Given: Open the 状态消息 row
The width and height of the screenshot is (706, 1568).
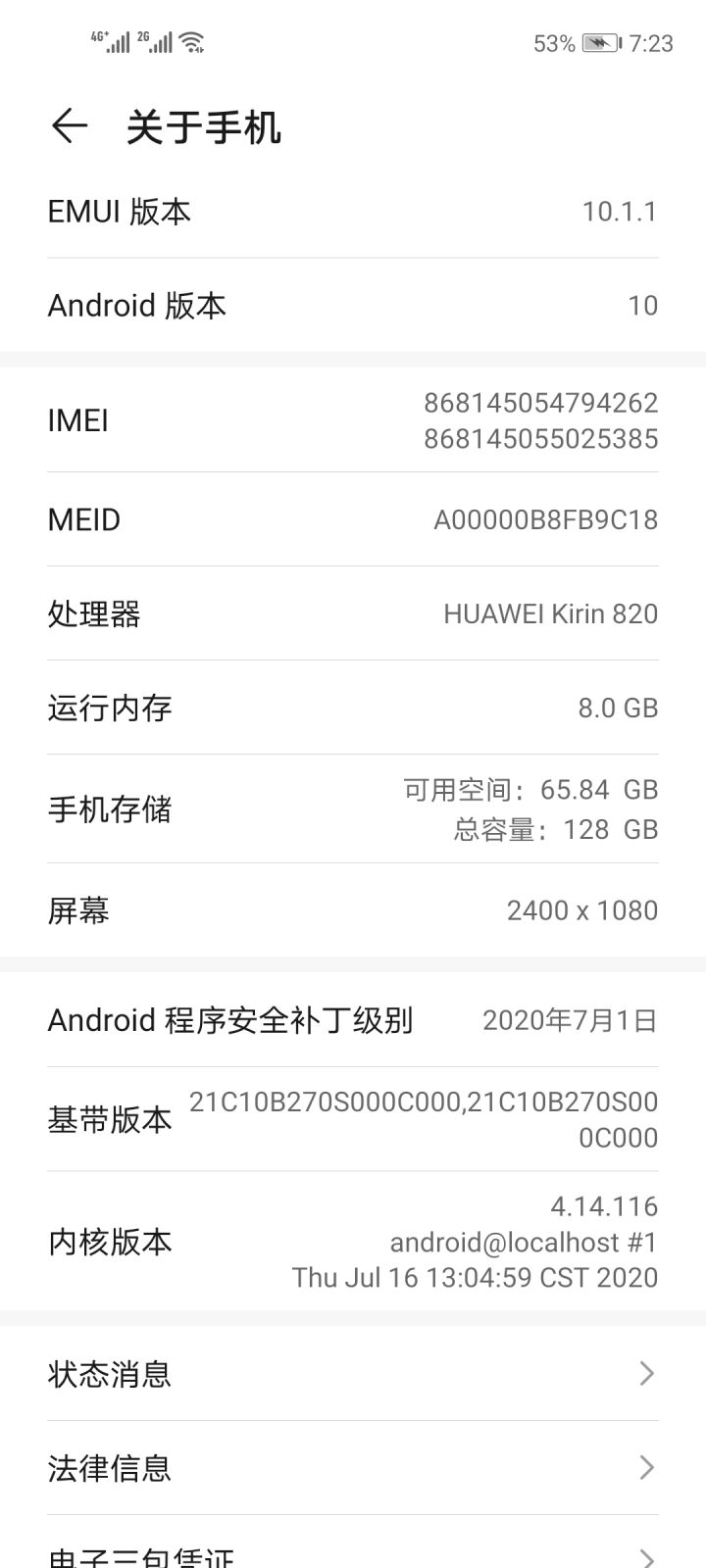Looking at the screenshot, I should click(353, 1373).
